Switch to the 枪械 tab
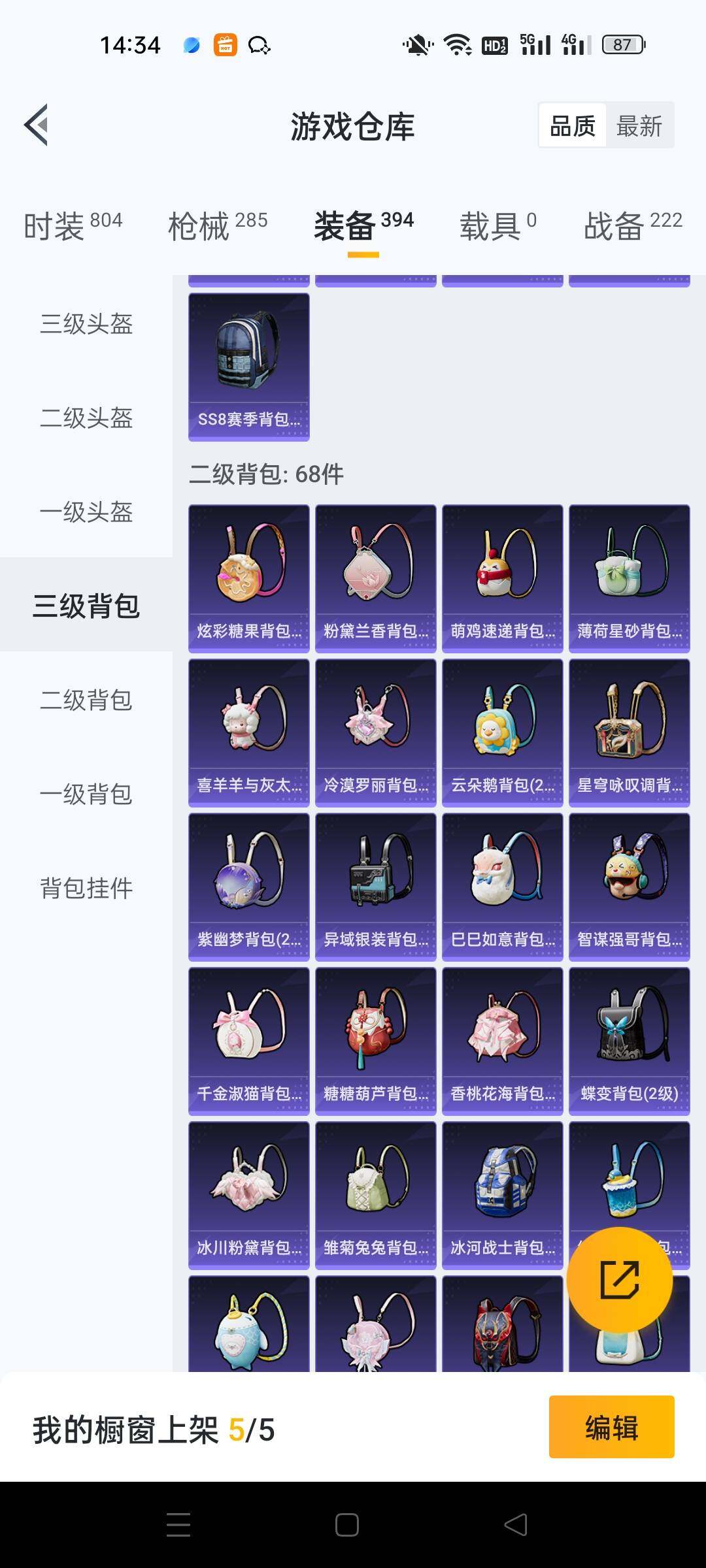 pos(218,226)
